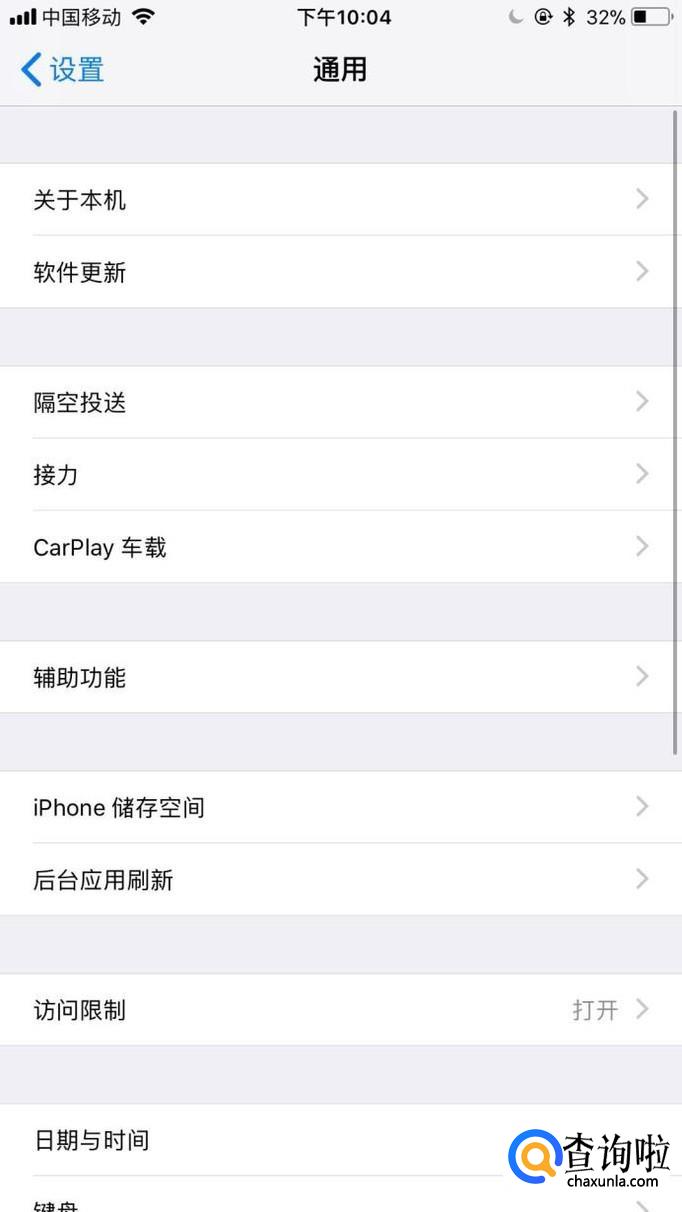
Task: Open CarPlay 车载 settings
Action: 341,547
